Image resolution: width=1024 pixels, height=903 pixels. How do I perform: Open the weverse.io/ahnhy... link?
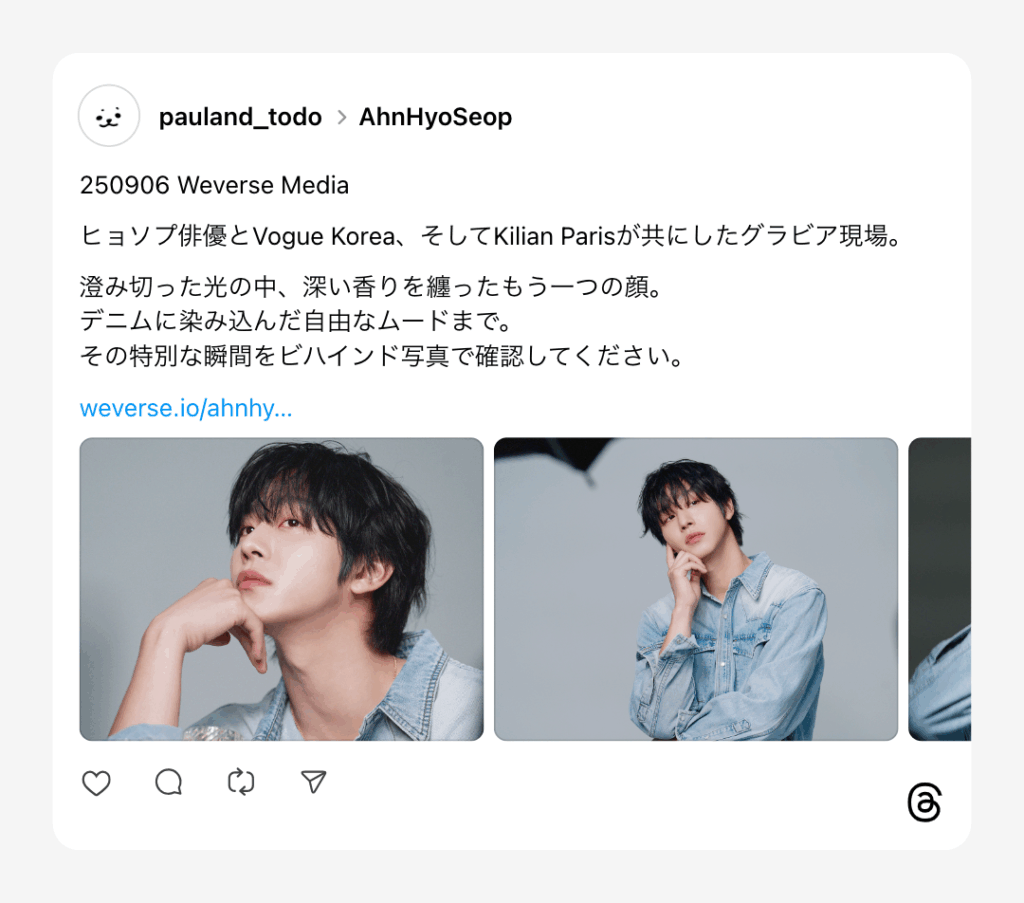(186, 409)
